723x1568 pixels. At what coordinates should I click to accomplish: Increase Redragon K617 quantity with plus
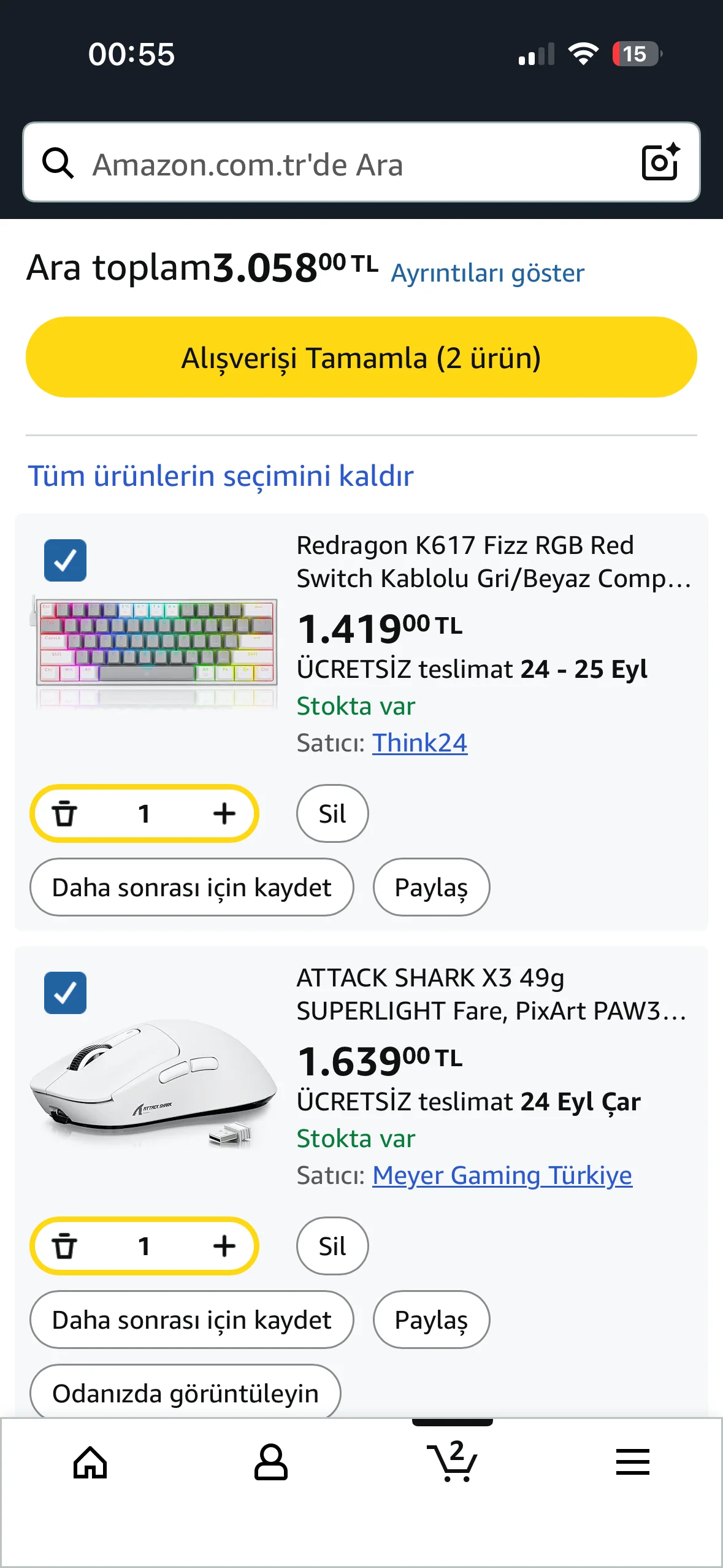point(224,813)
